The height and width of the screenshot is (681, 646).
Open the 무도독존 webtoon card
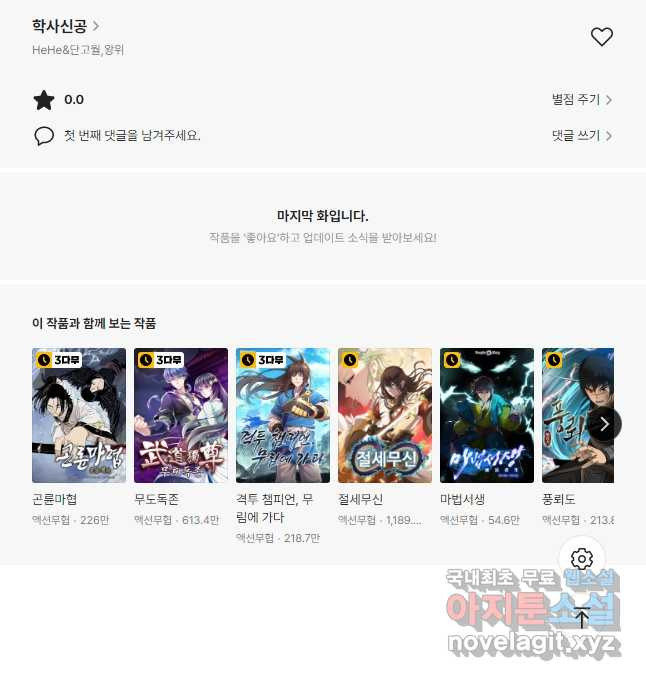click(181, 416)
